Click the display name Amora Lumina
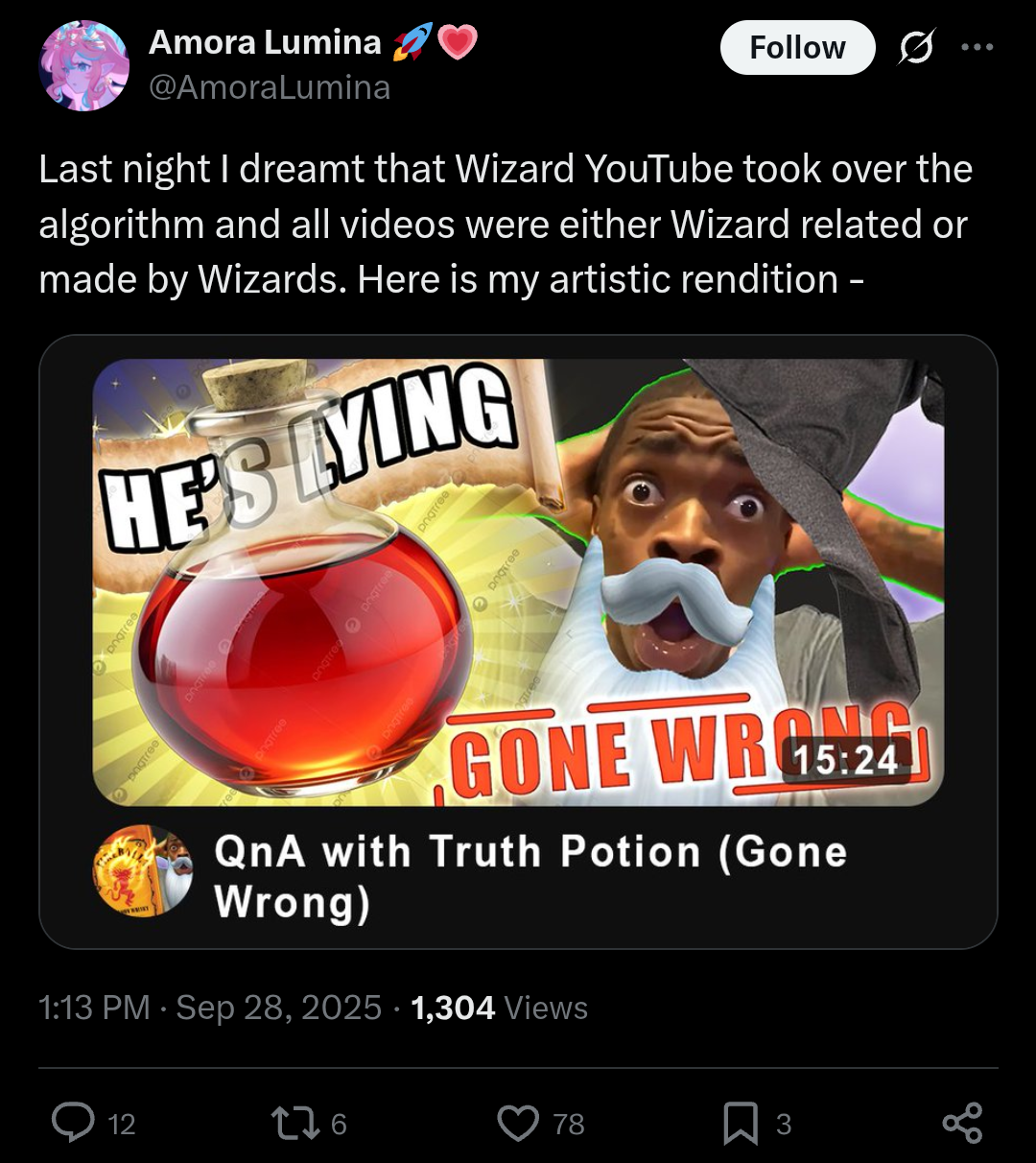The width and height of the screenshot is (1036, 1163). [x=265, y=42]
